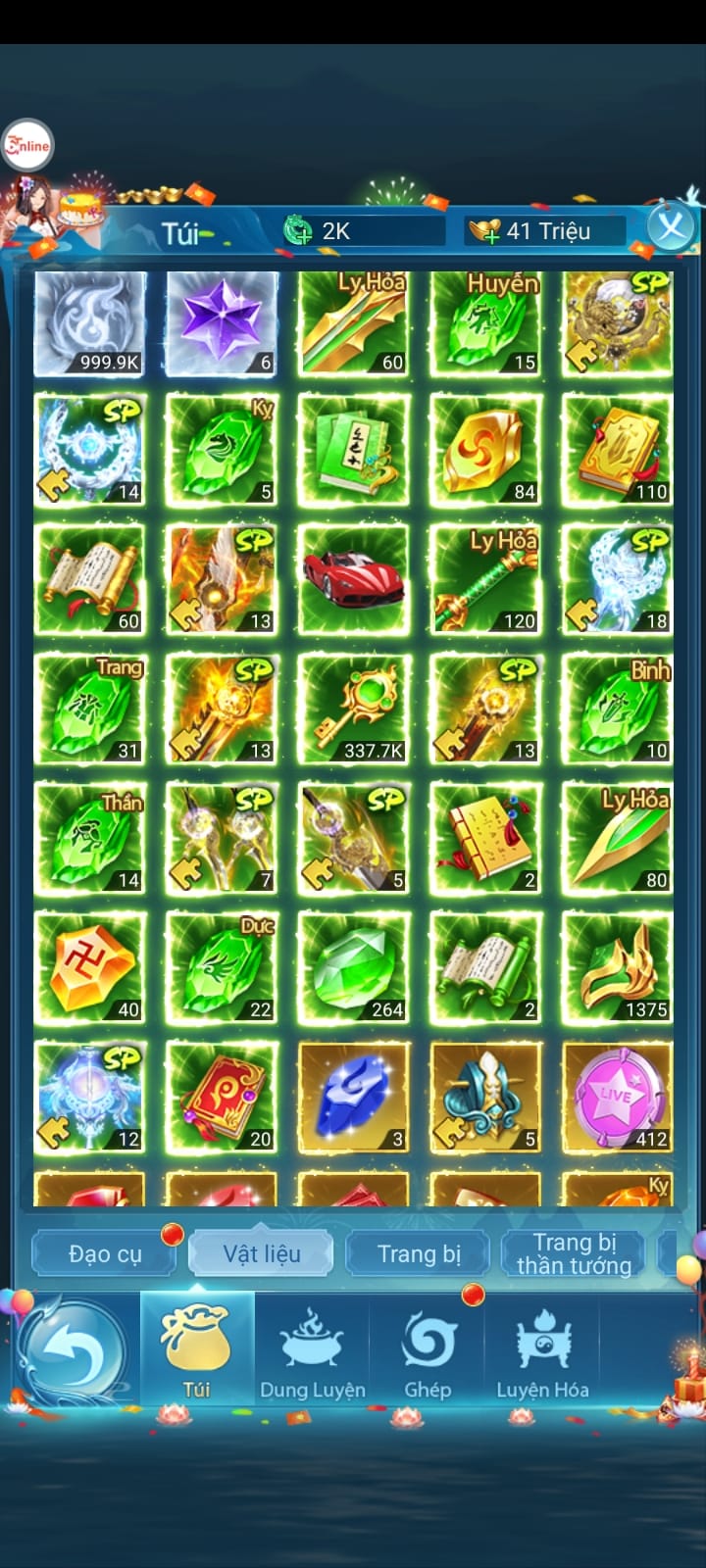This screenshot has height=1568, width=706.
Task: Switch to the Trang bị tab
Action: click(x=419, y=1254)
